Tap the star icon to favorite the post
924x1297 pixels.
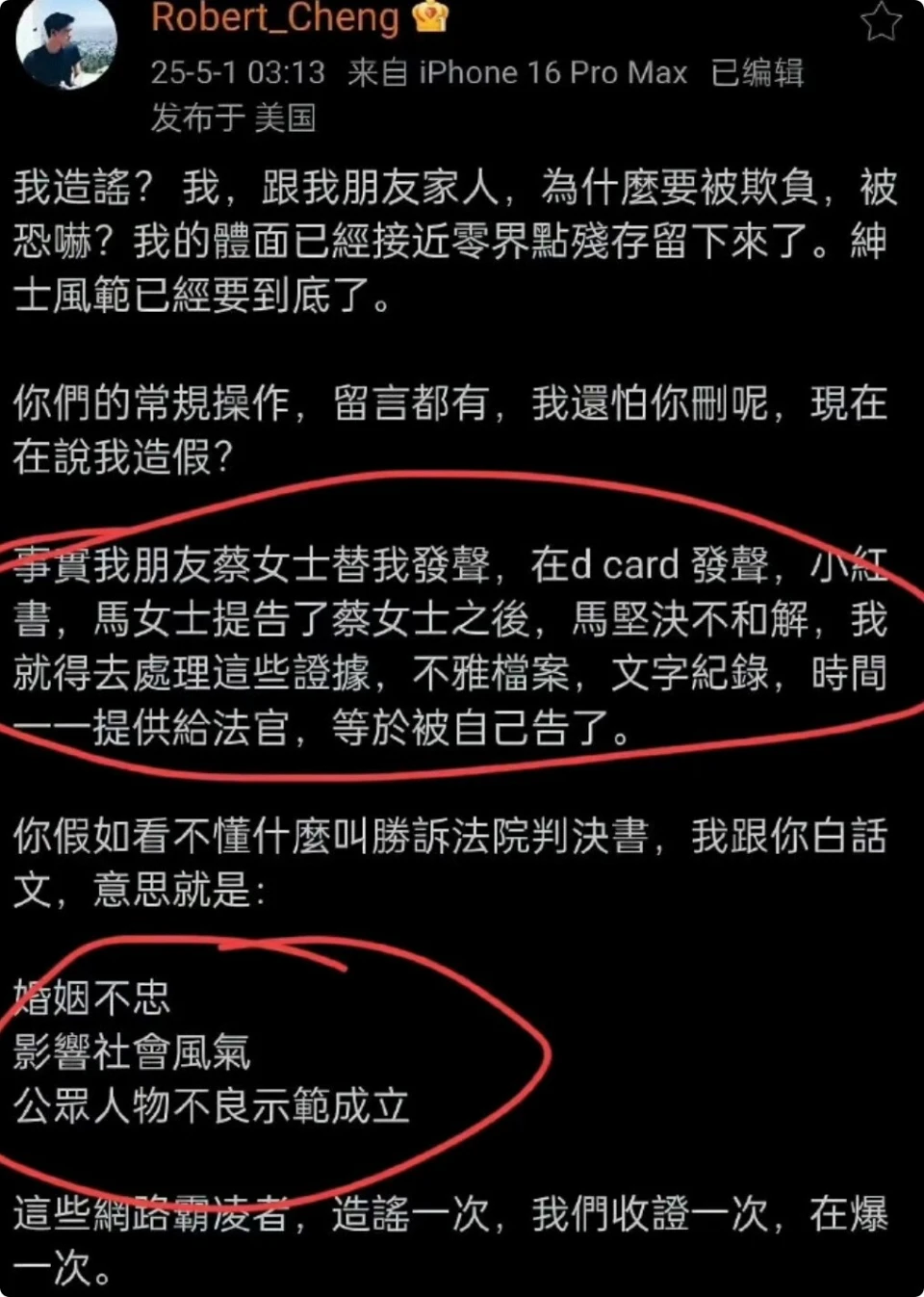(879, 21)
